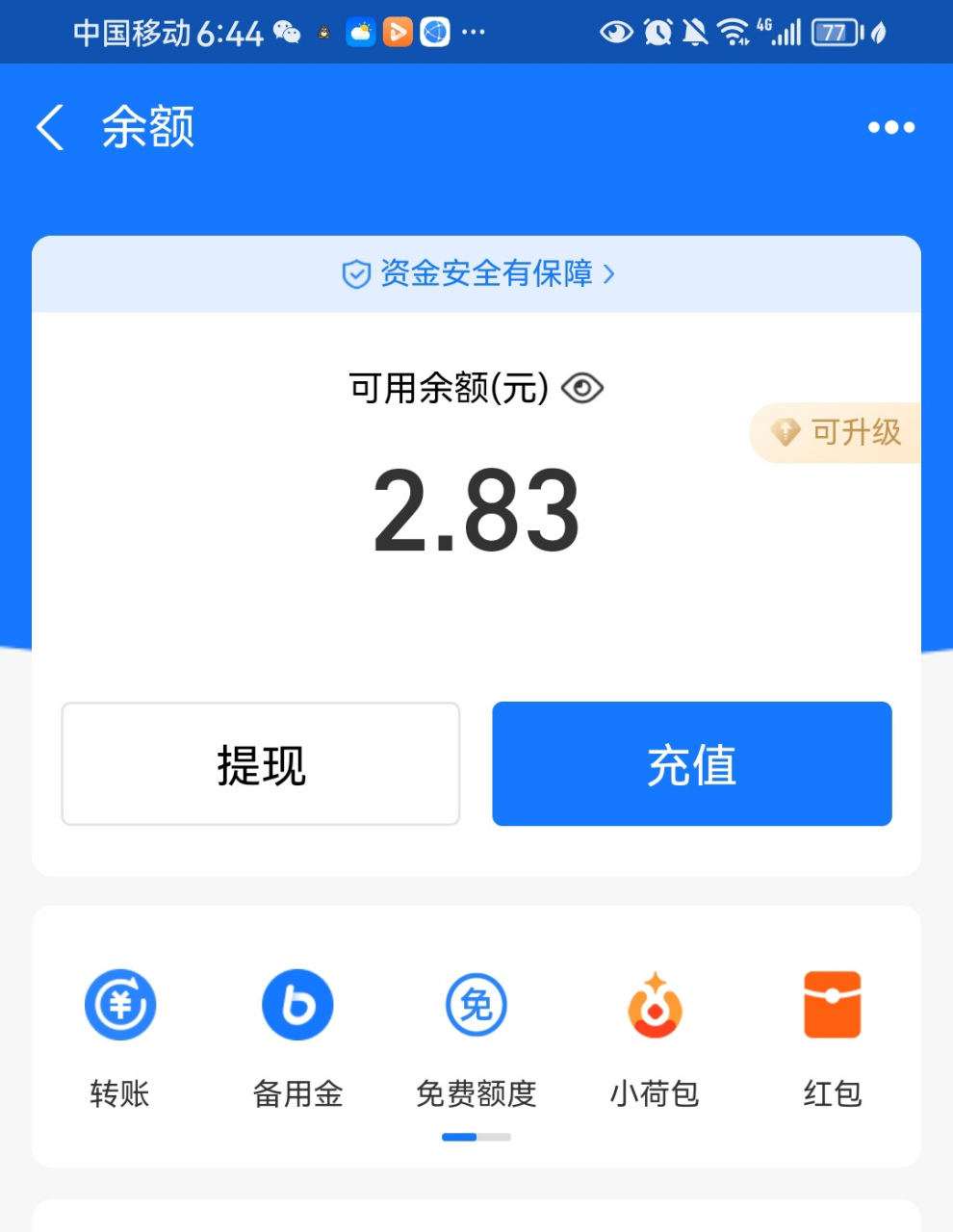Toggle balance visibility with the eye icon
The image size is (953, 1232).
click(582, 388)
